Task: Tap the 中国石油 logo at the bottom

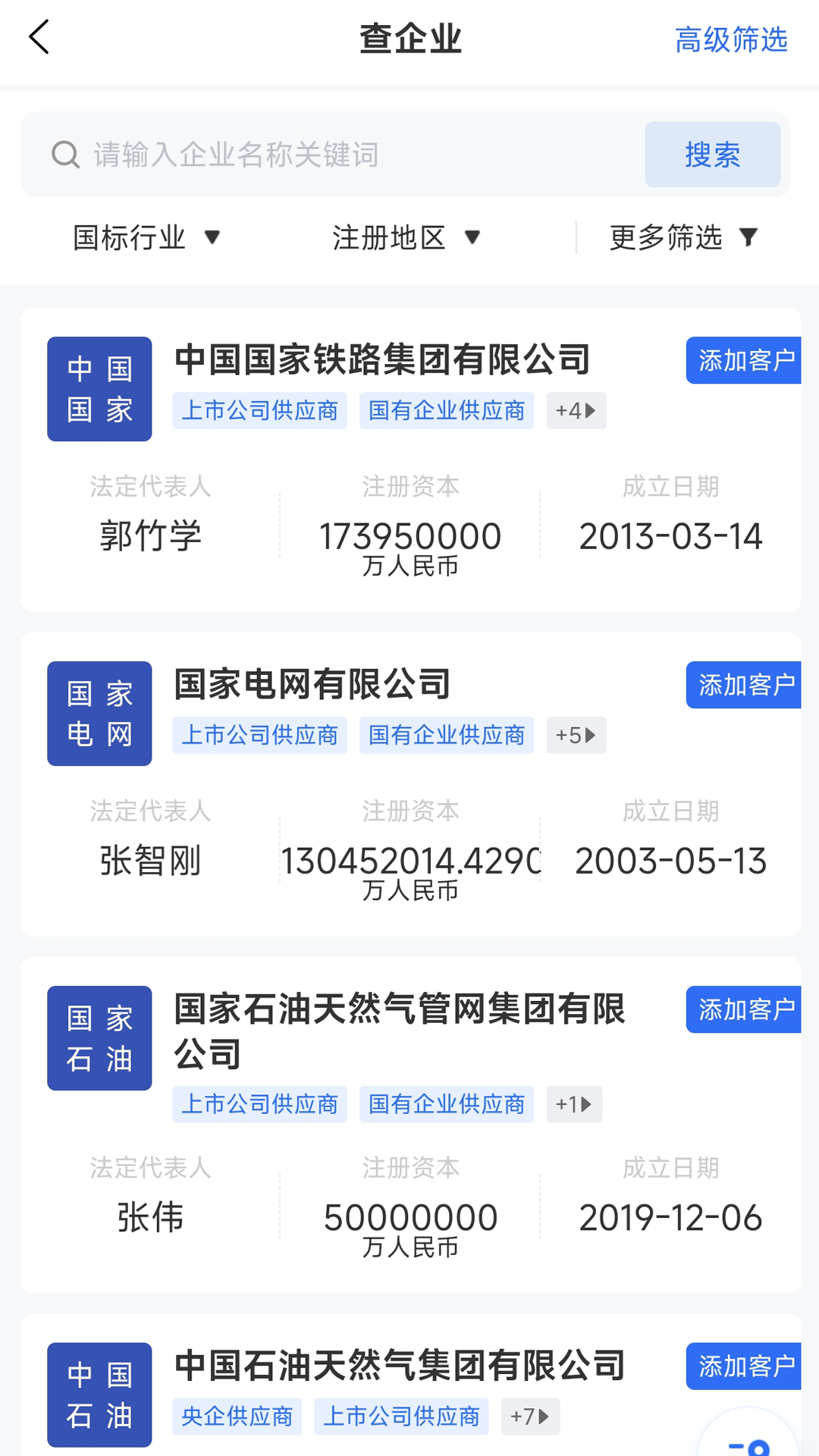Action: coord(99,1394)
